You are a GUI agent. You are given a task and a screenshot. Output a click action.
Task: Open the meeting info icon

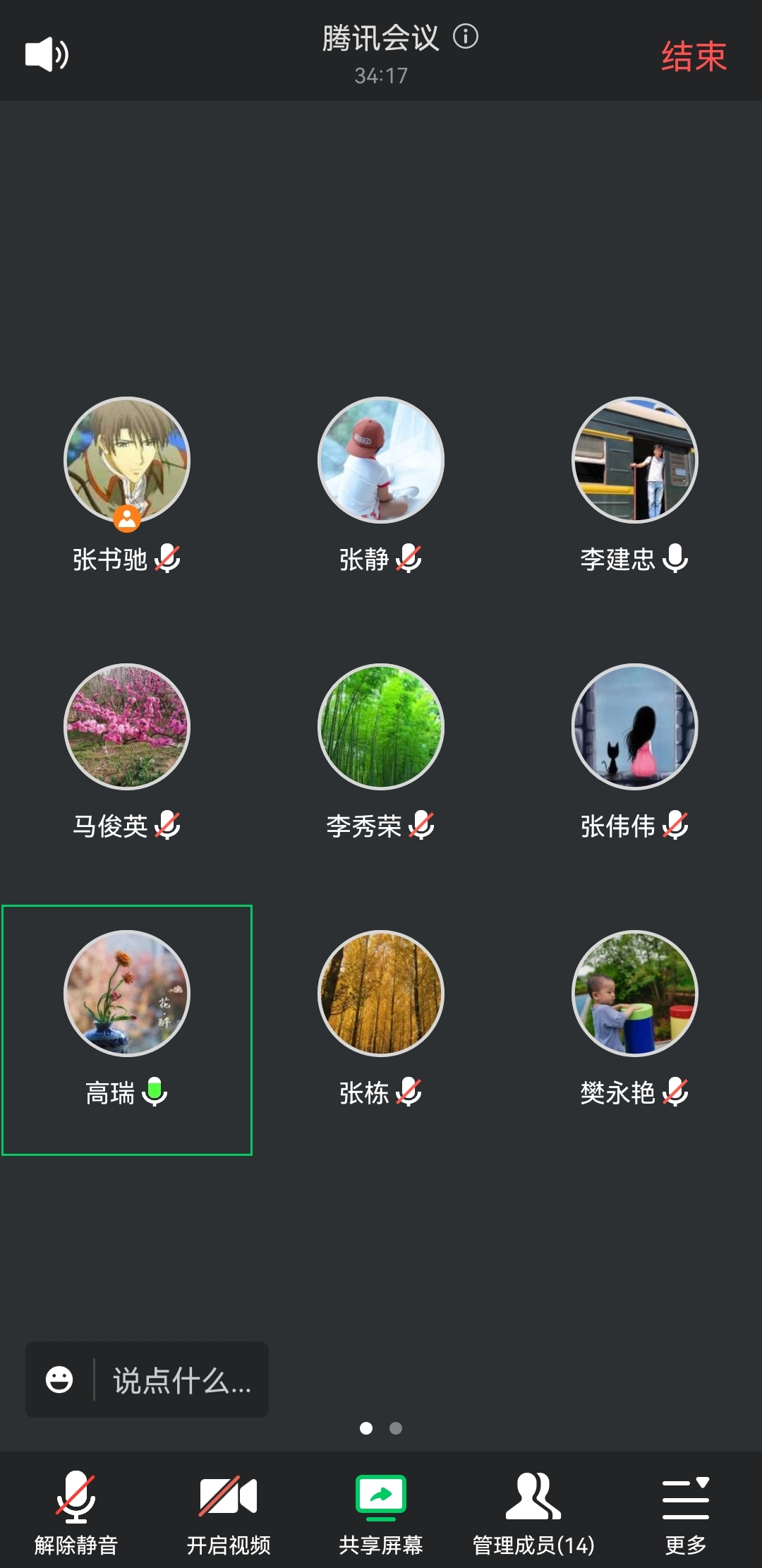pos(466,36)
